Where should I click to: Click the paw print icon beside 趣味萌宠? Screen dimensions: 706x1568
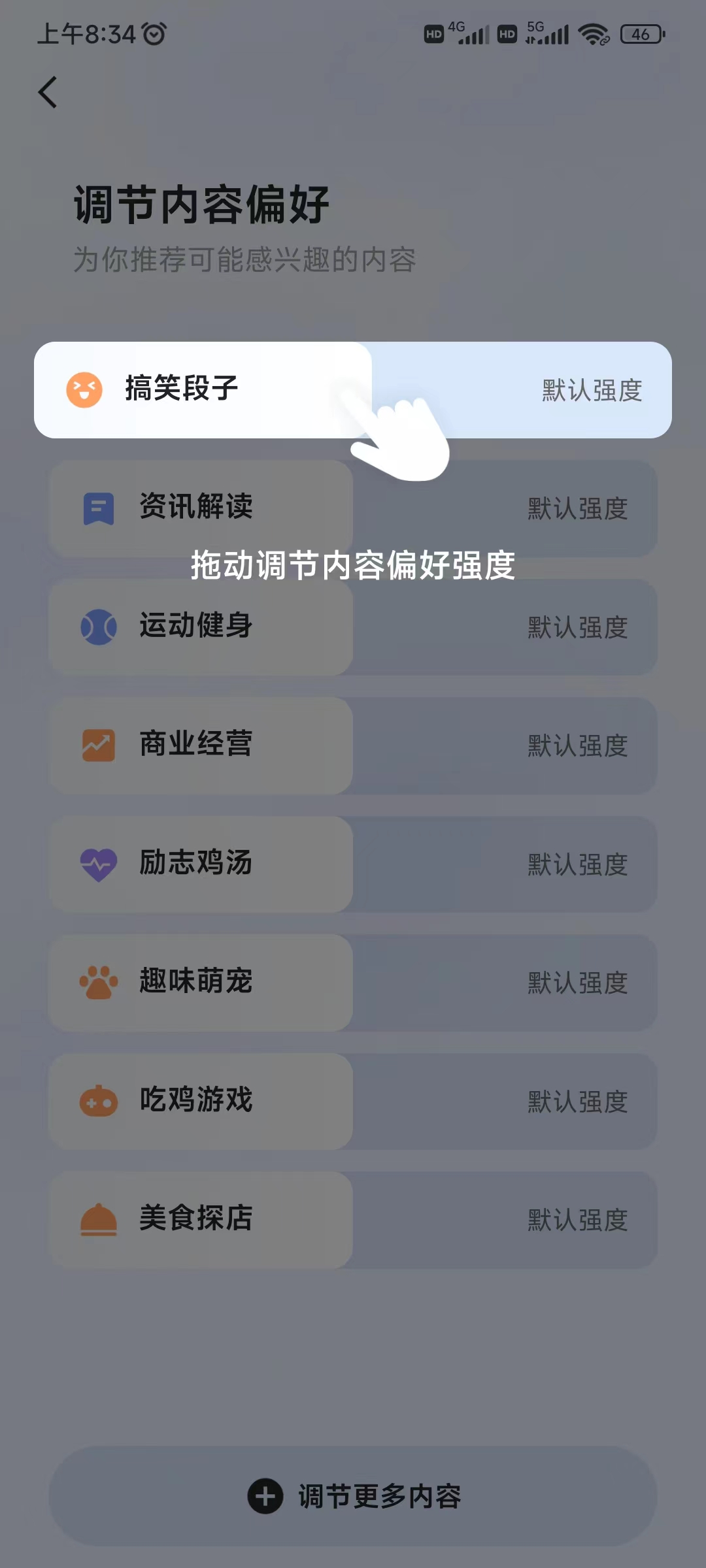pyautogui.click(x=97, y=982)
